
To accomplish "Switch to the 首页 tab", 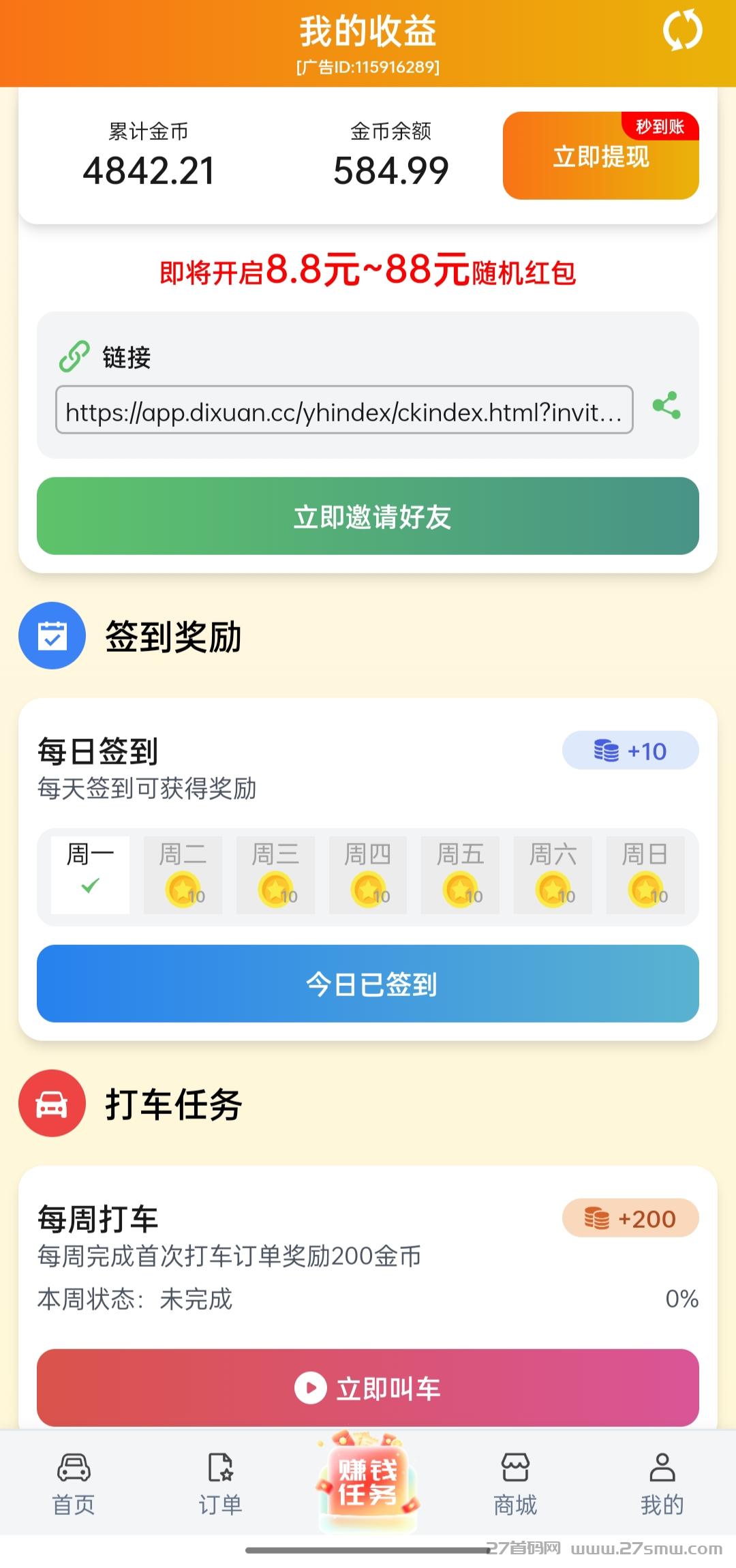I will click(x=74, y=1484).
